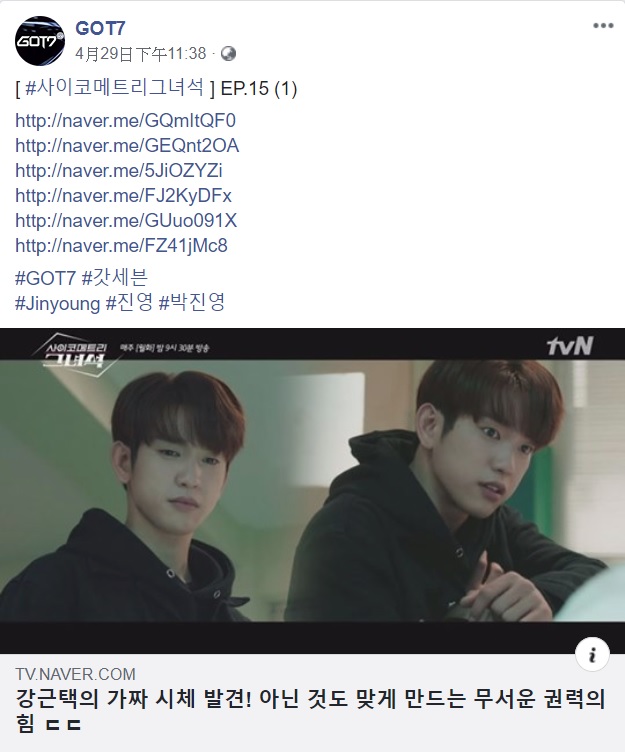625x752 pixels.
Task: Open the naver.me/GEQnt2OA link
Action: pos(127,146)
